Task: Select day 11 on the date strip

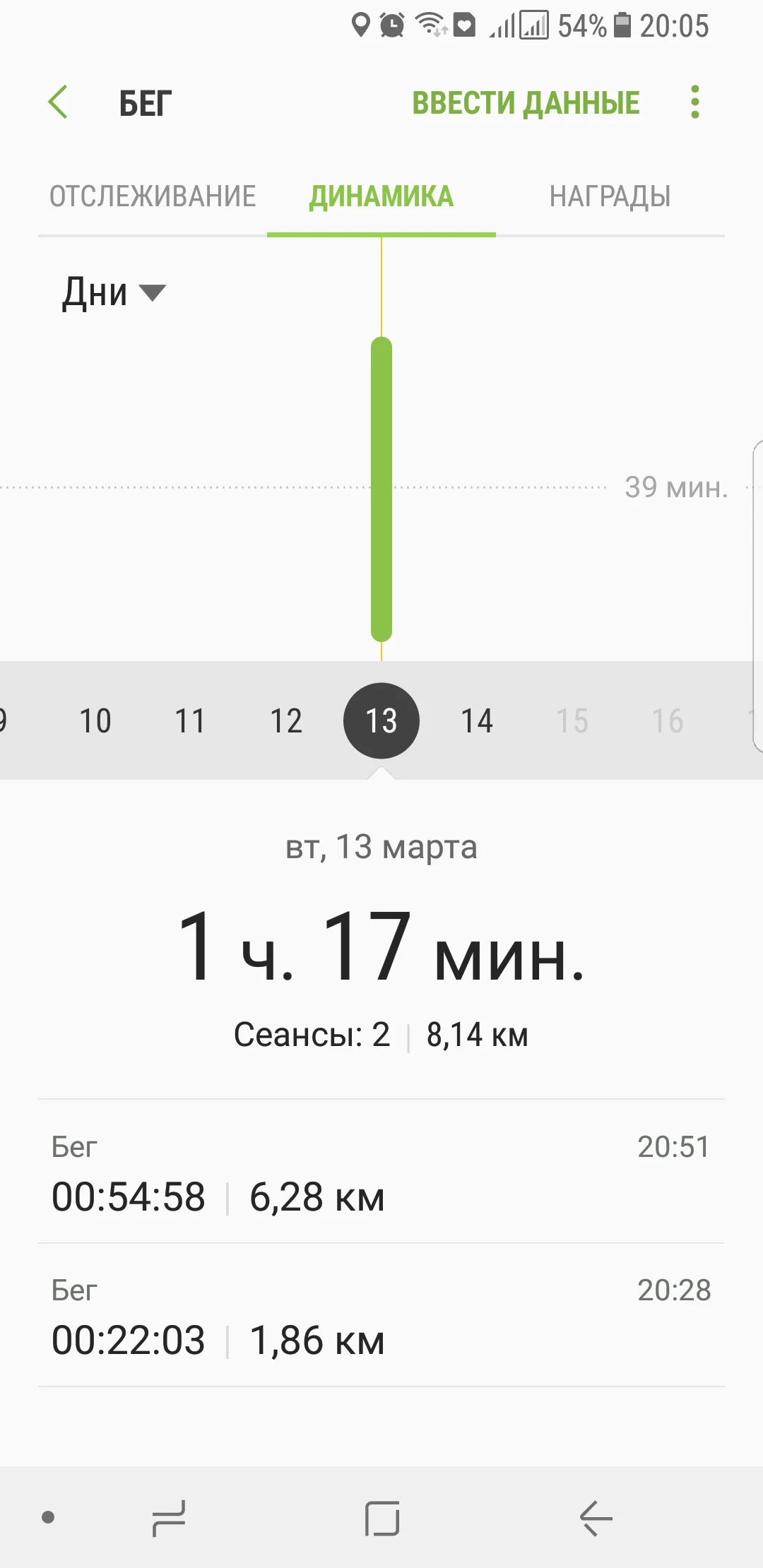Action: (190, 721)
